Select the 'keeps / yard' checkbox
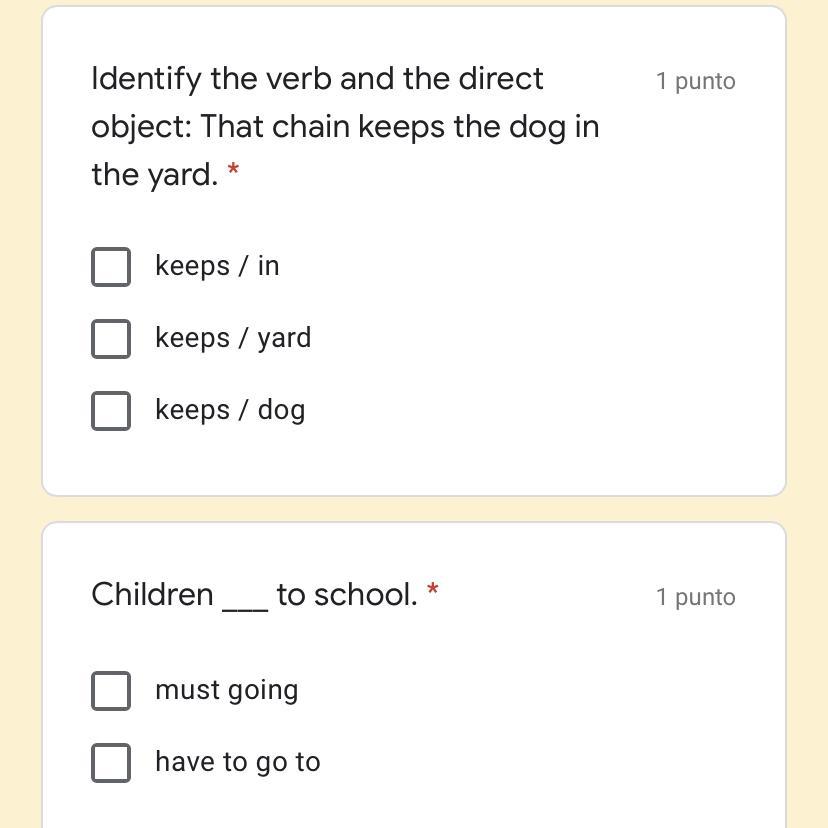828x828 pixels. tap(111, 339)
